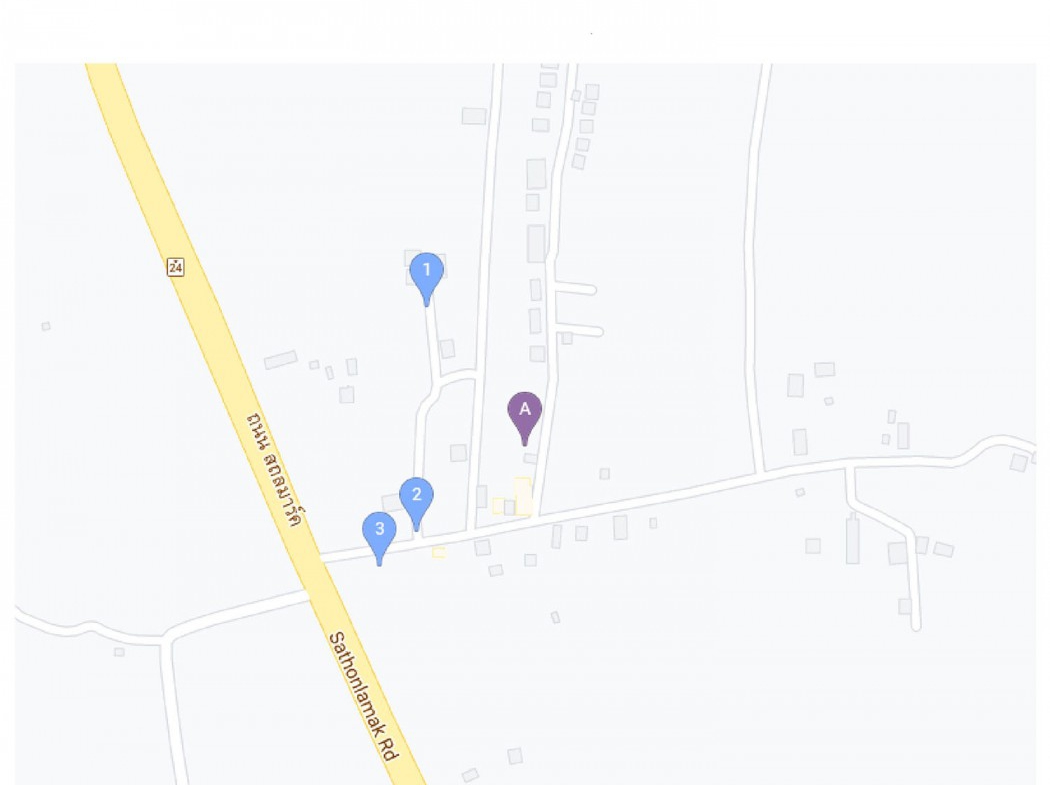Select map marker number 2
This screenshot has width=1050, height=785.
pyautogui.click(x=416, y=497)
